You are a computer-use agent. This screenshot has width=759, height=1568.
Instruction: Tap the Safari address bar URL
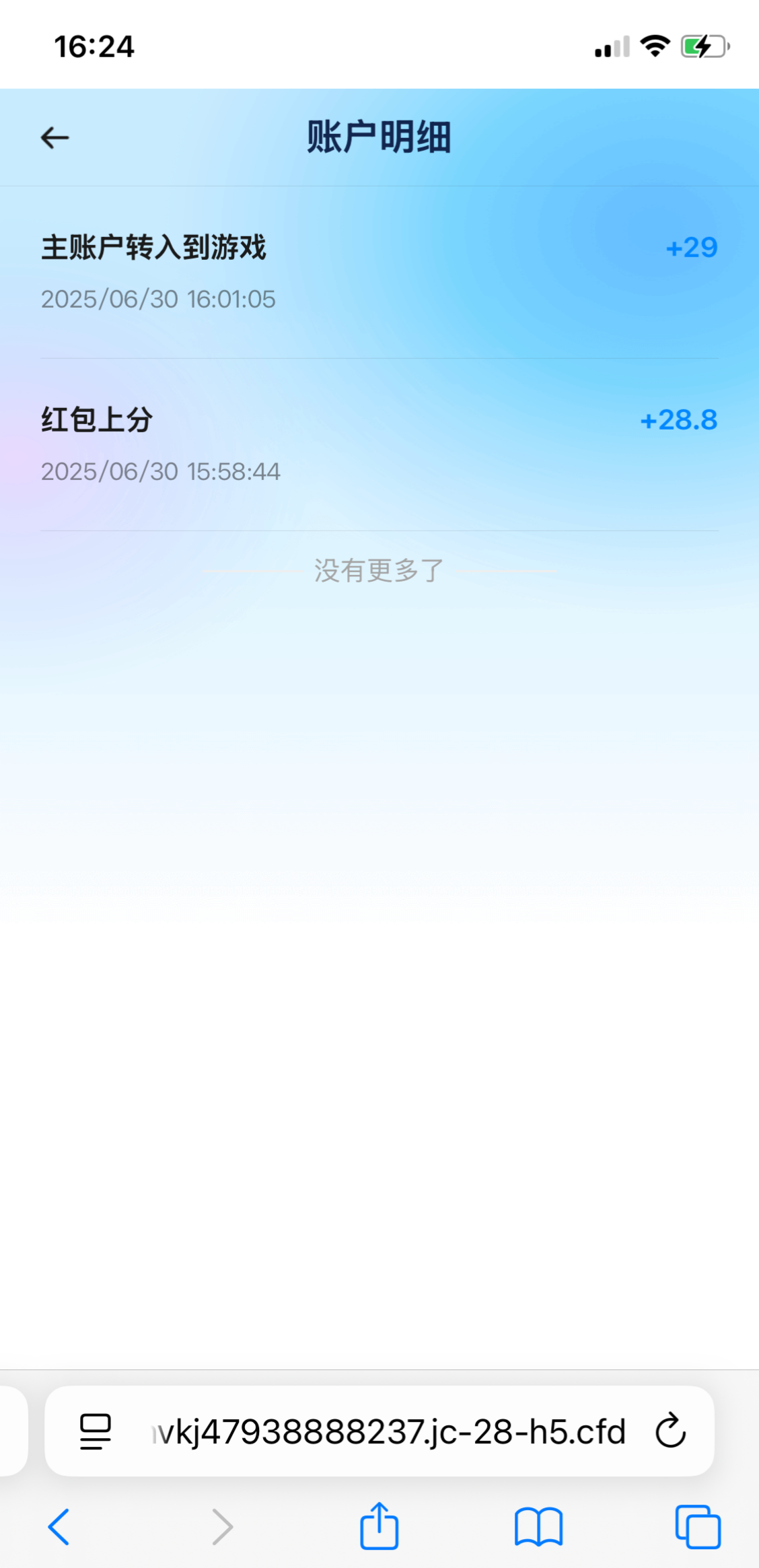(390, 1431)
